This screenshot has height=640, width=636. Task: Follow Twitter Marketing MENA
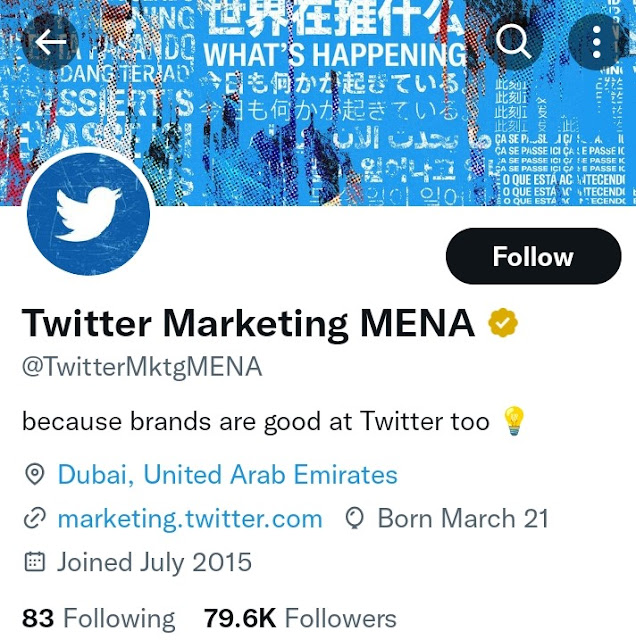(533, 256)
